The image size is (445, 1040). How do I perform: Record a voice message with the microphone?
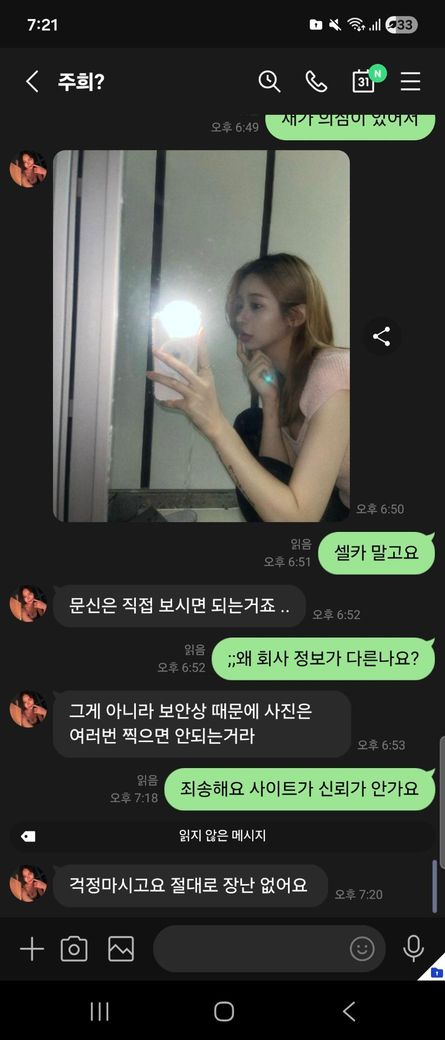point(413,949)
